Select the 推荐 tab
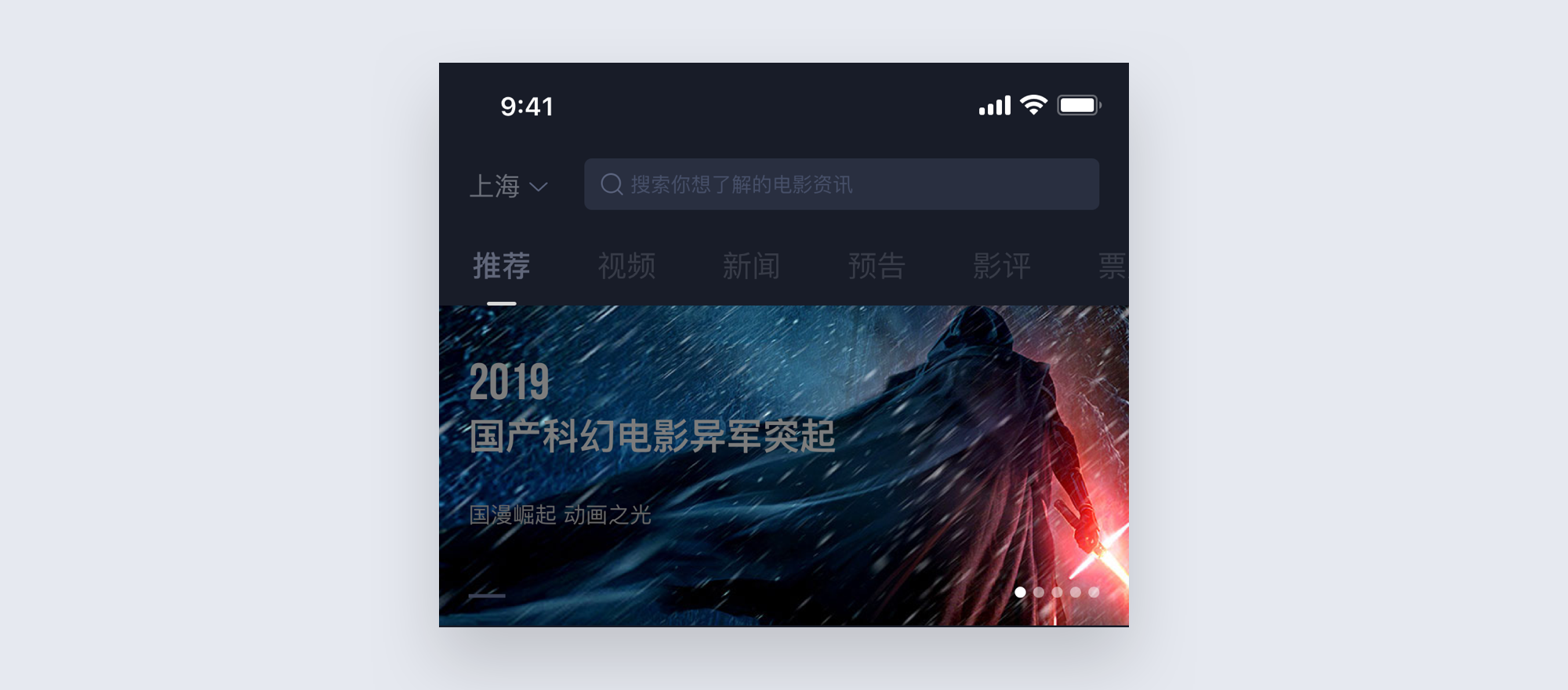This screenshot has width=1568, height=690. click(x=502, y=267)
